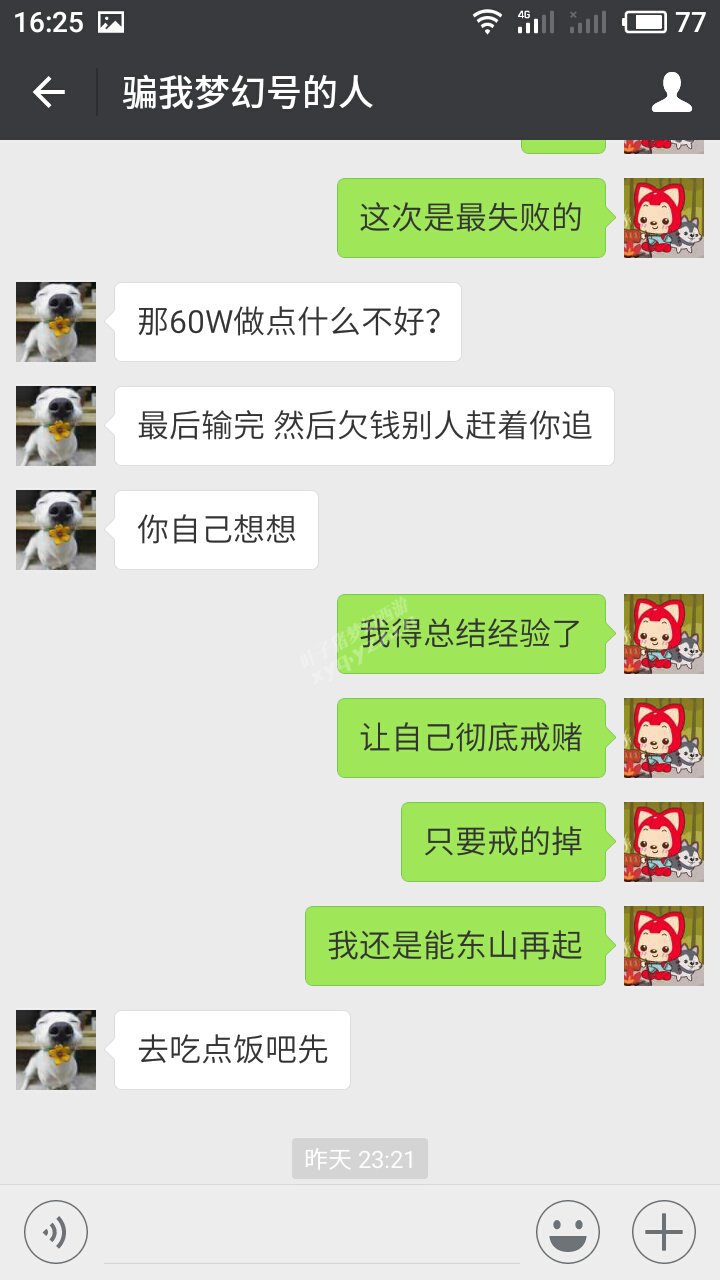Go back from the chat
720x1280 pixels.
click(48, 93)
